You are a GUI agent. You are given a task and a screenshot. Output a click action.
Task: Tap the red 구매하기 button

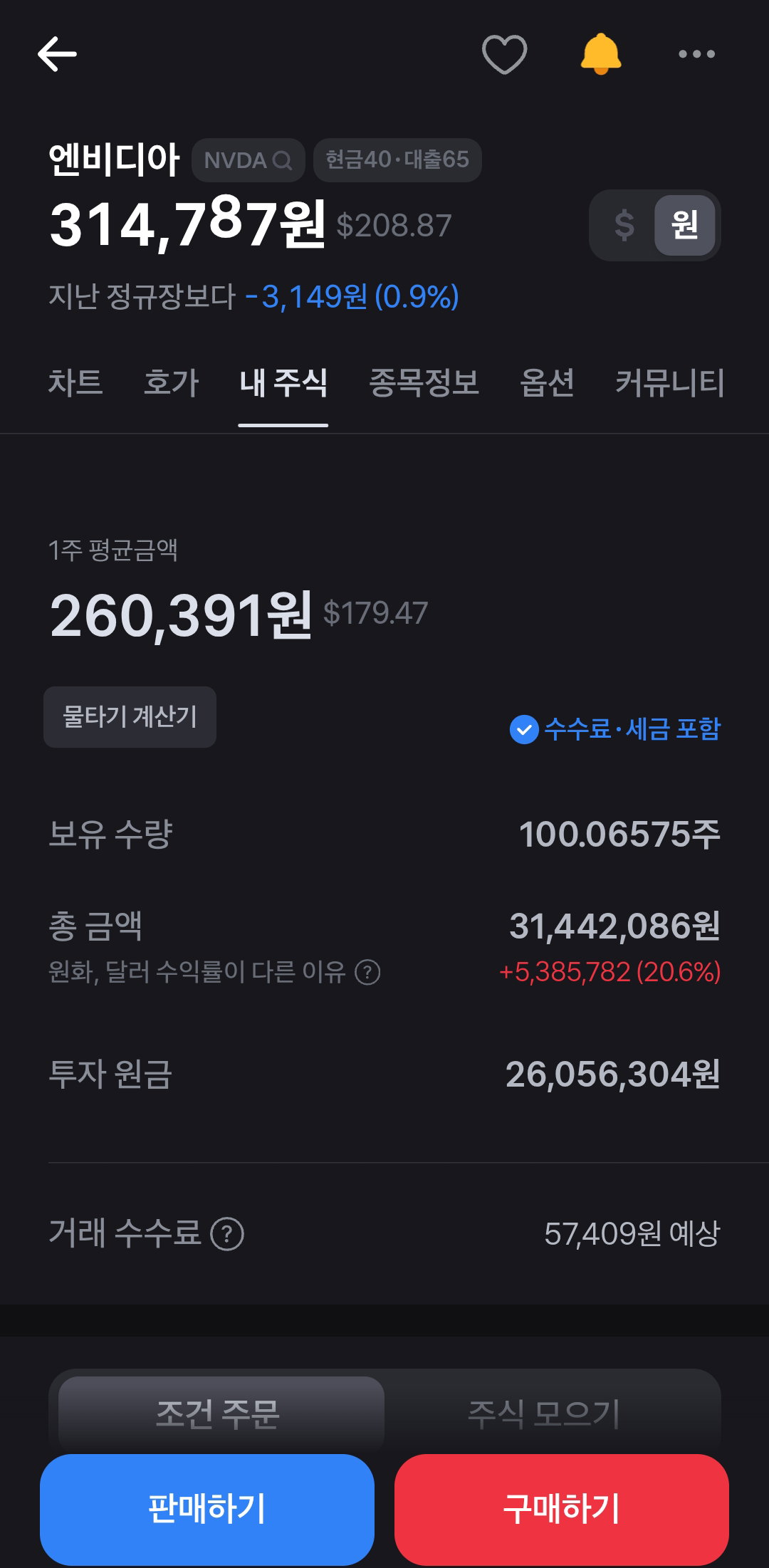click(x=562, y=1509)
